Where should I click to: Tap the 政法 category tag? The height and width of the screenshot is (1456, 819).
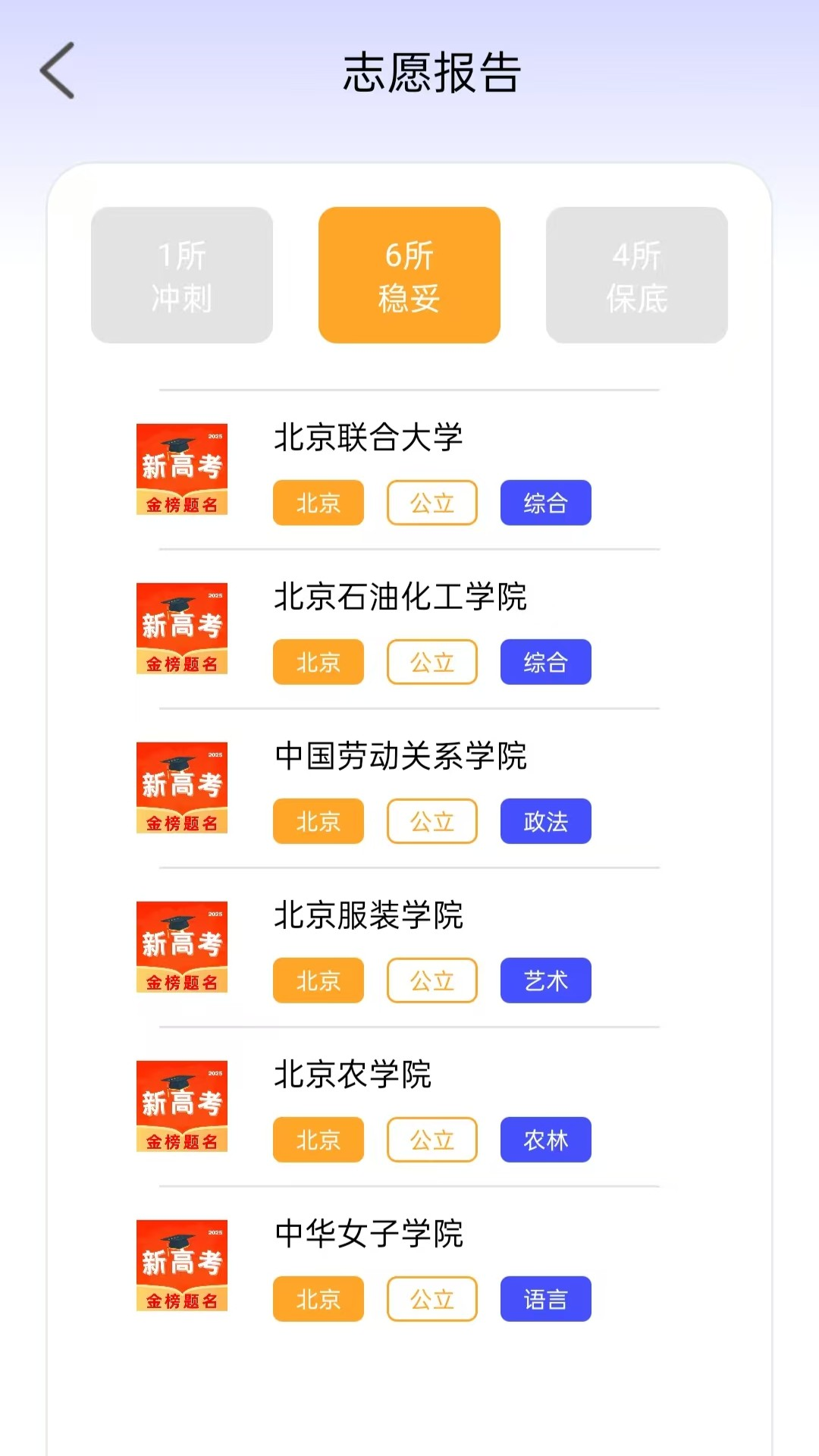click(545, 821)
